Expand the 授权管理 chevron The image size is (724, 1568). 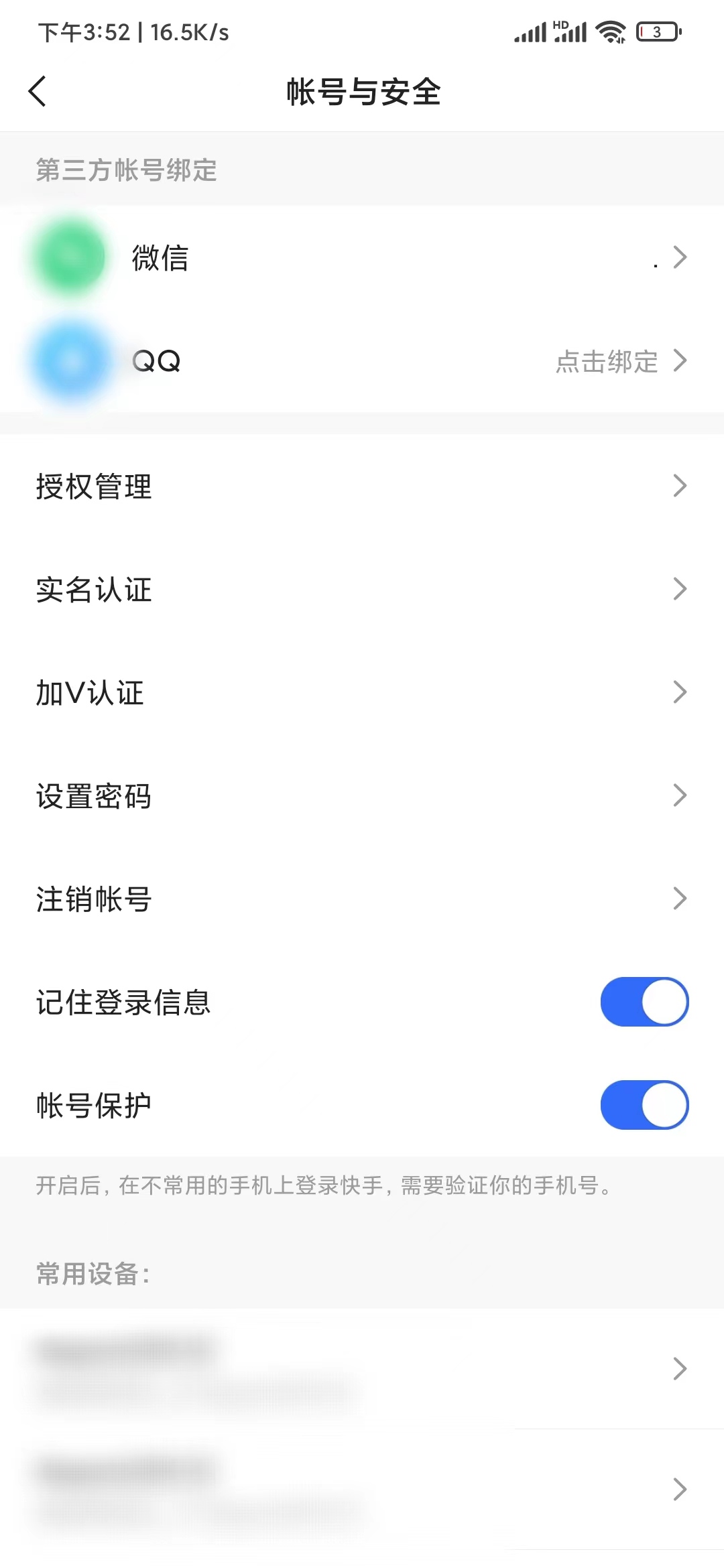click(x=681, y=485)
